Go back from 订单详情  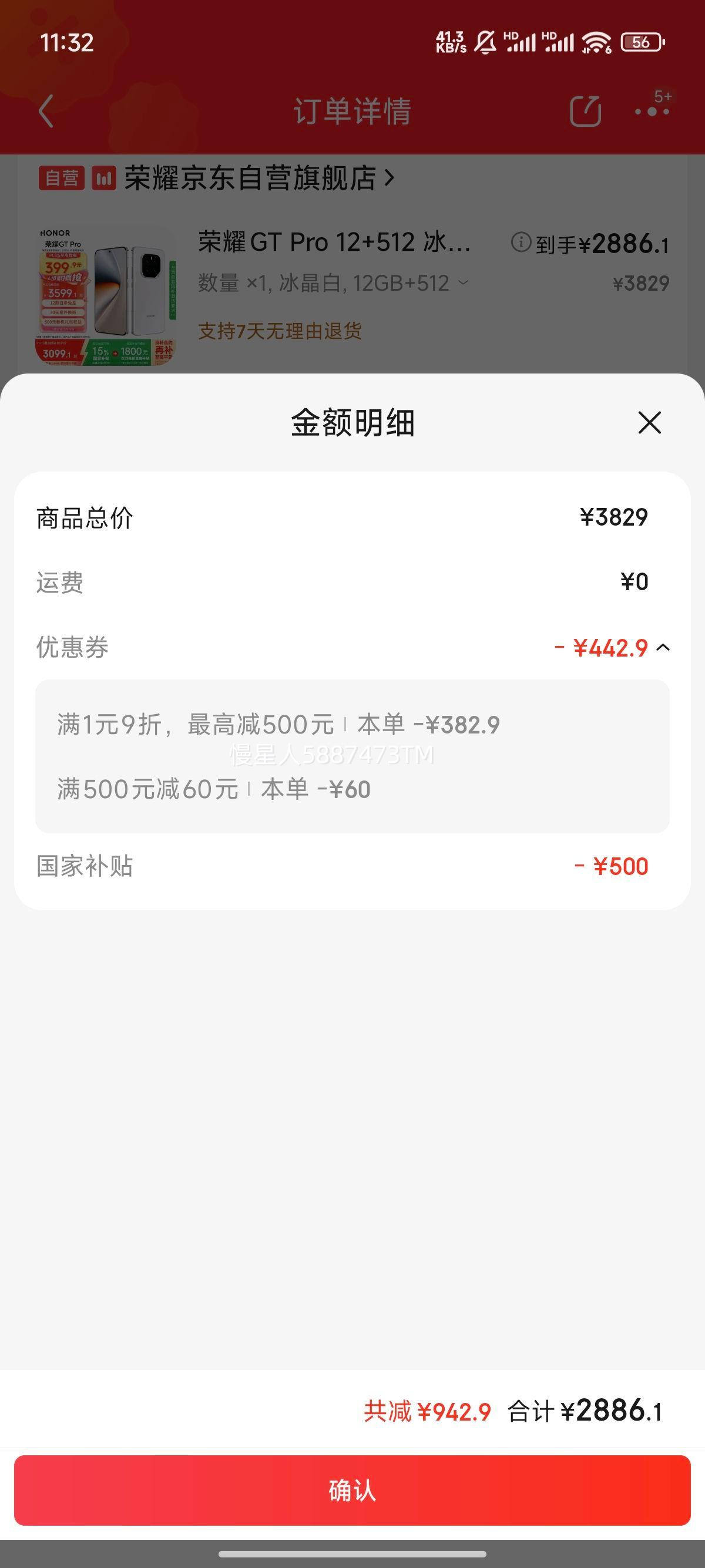point(46,112)
